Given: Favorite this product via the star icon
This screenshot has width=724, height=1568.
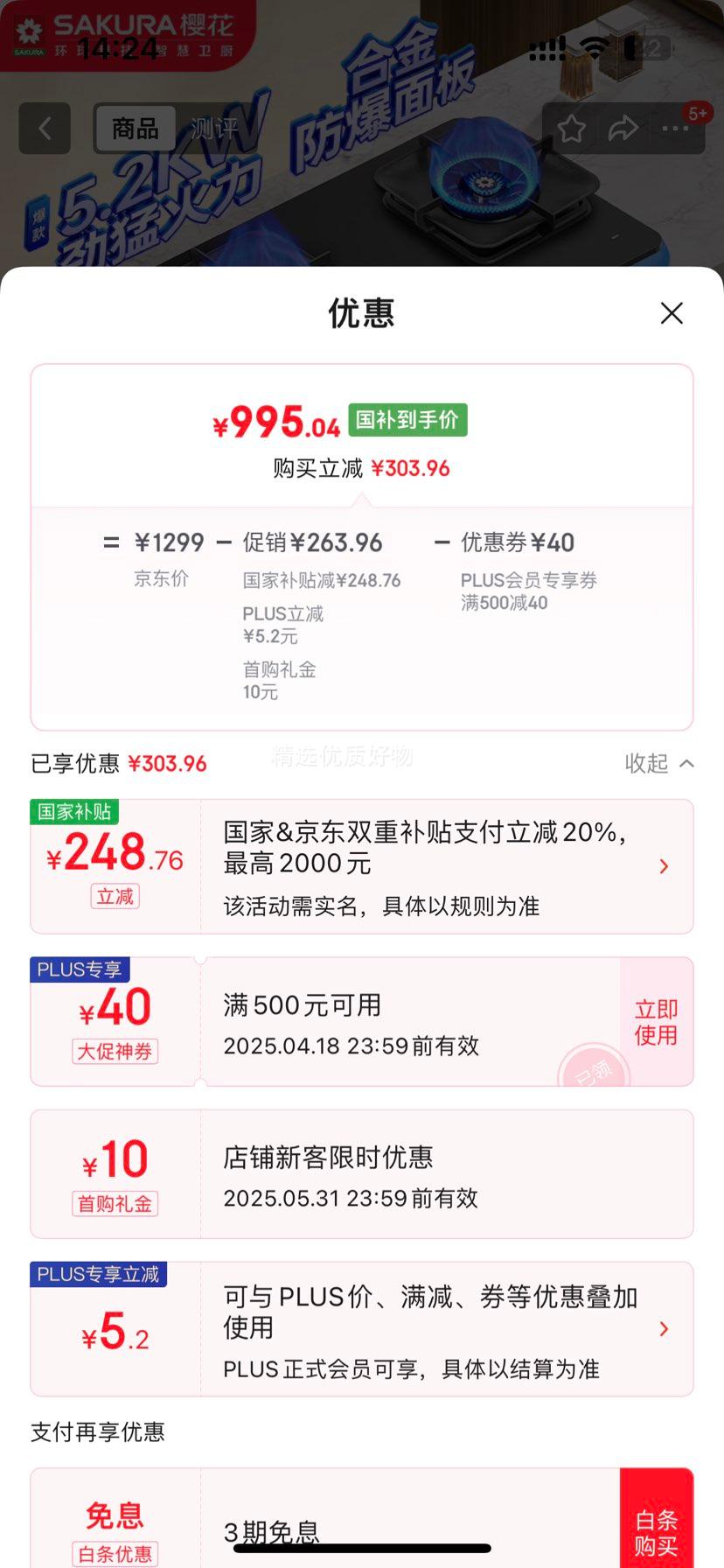Looking at the screenshot, I should (572, 127).
